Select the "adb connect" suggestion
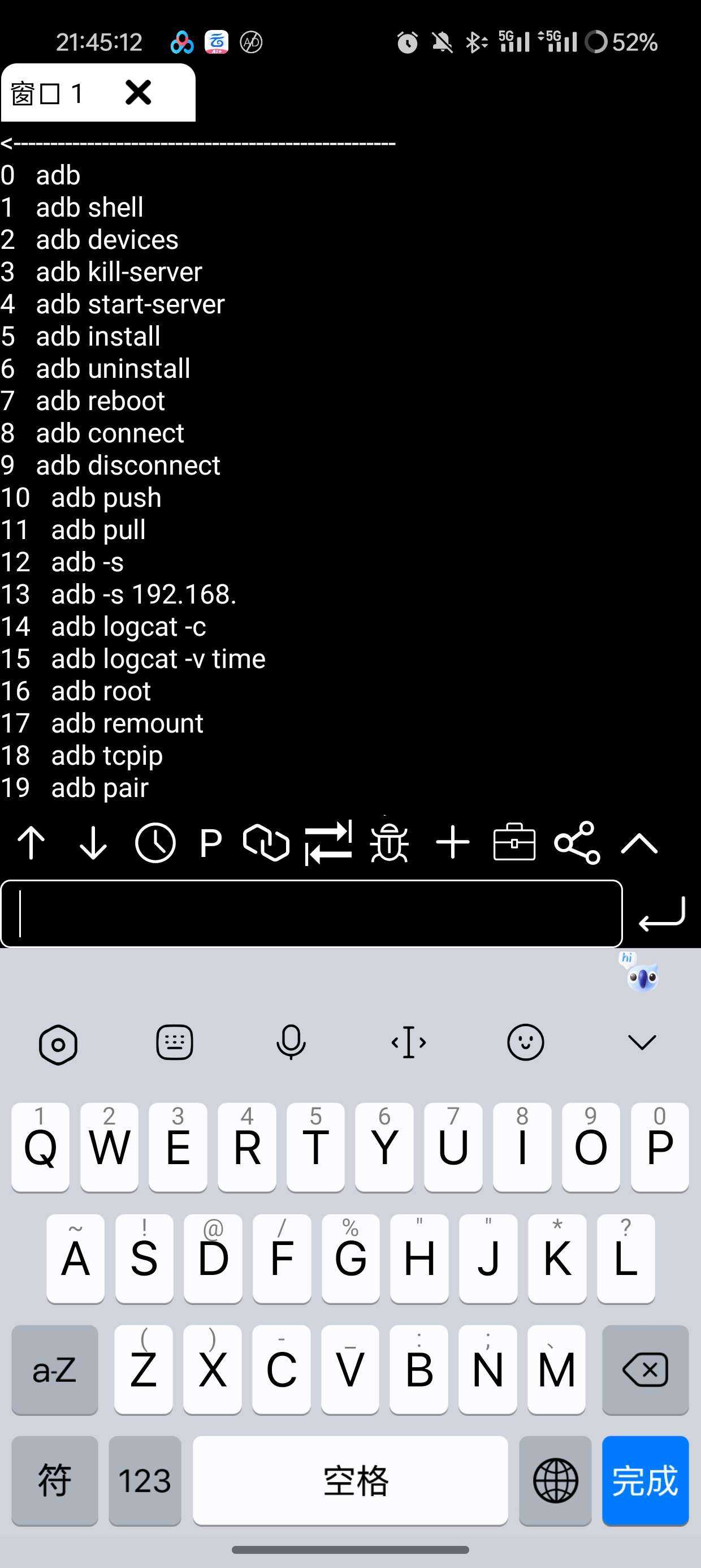This screenshot has width=701, height=1568. (110, 433)
